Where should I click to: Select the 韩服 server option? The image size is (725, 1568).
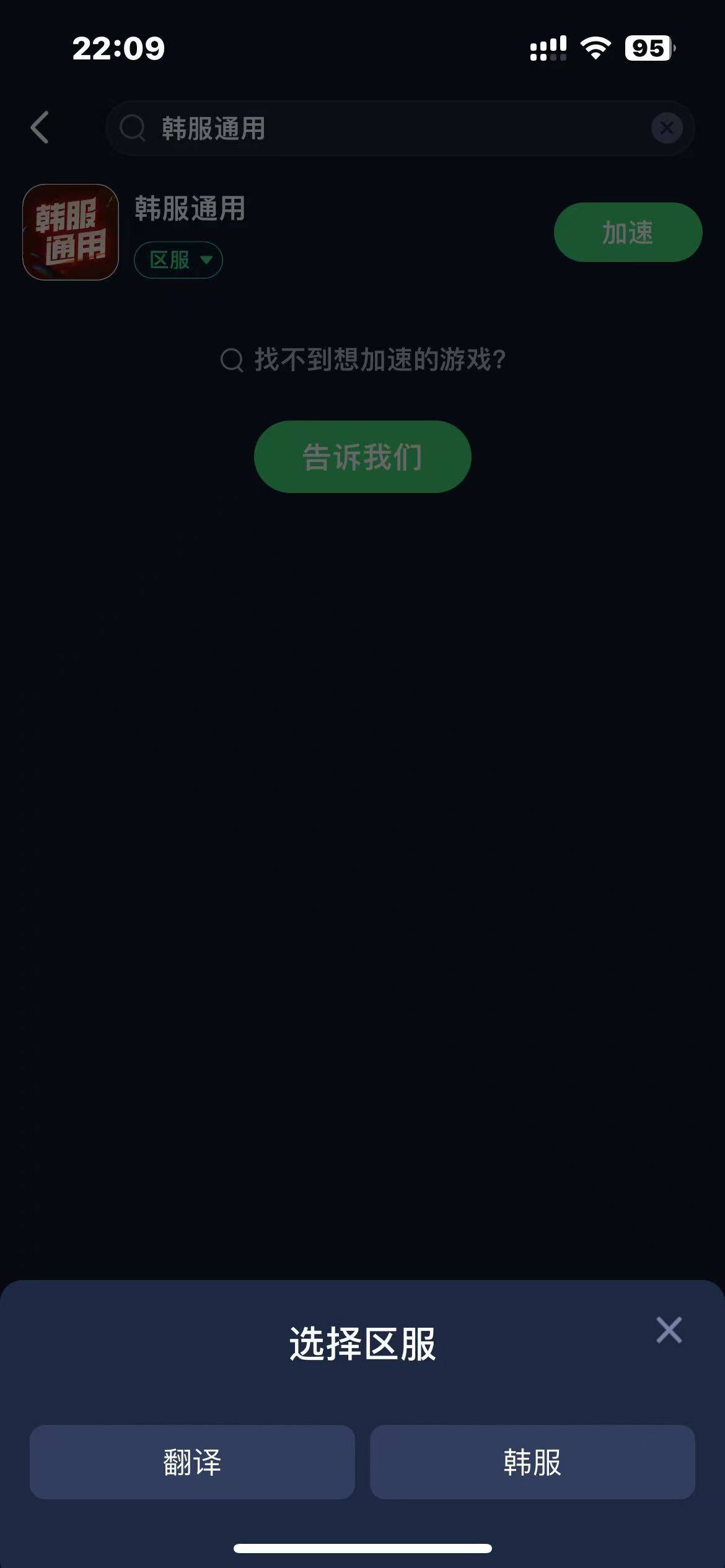532,1461
